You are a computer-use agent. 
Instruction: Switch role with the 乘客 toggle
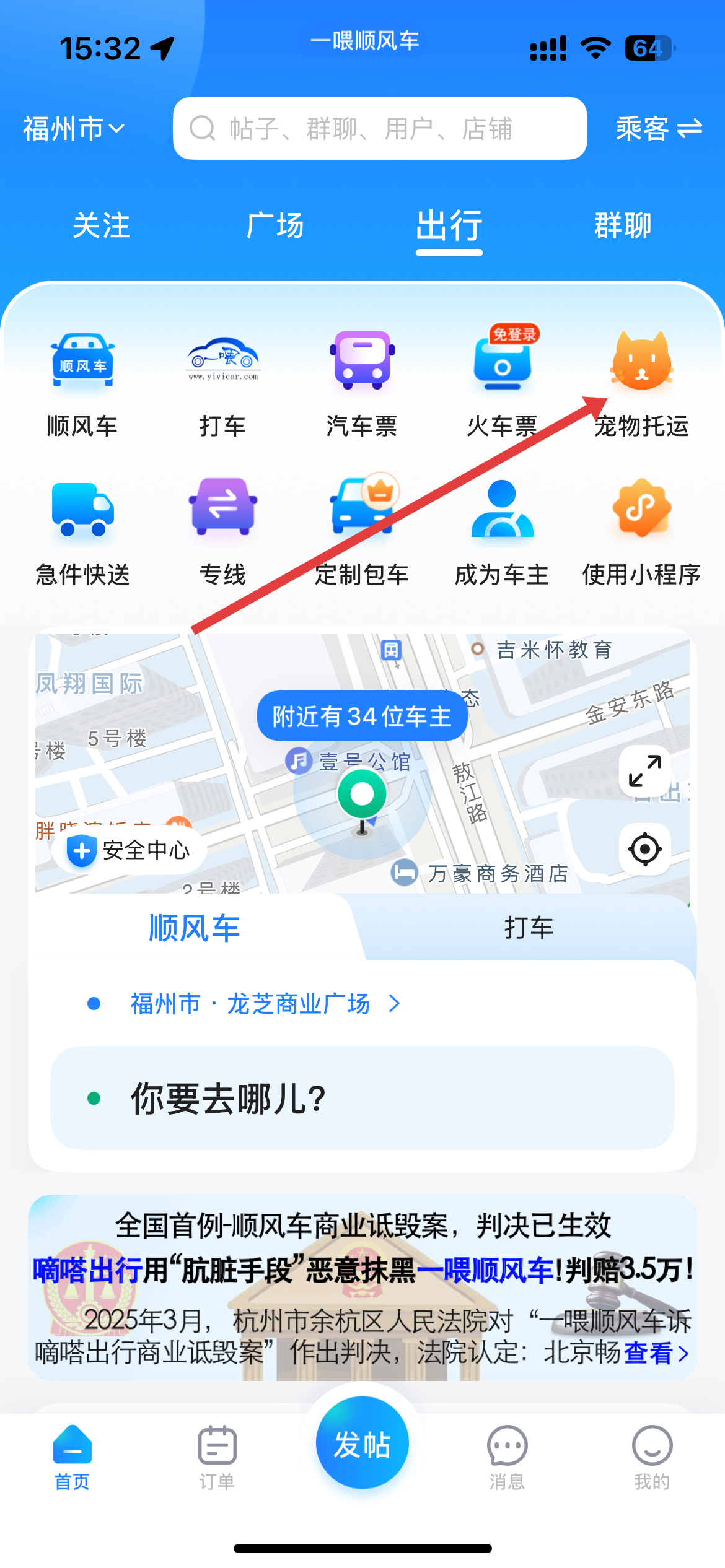pos(658,129)
